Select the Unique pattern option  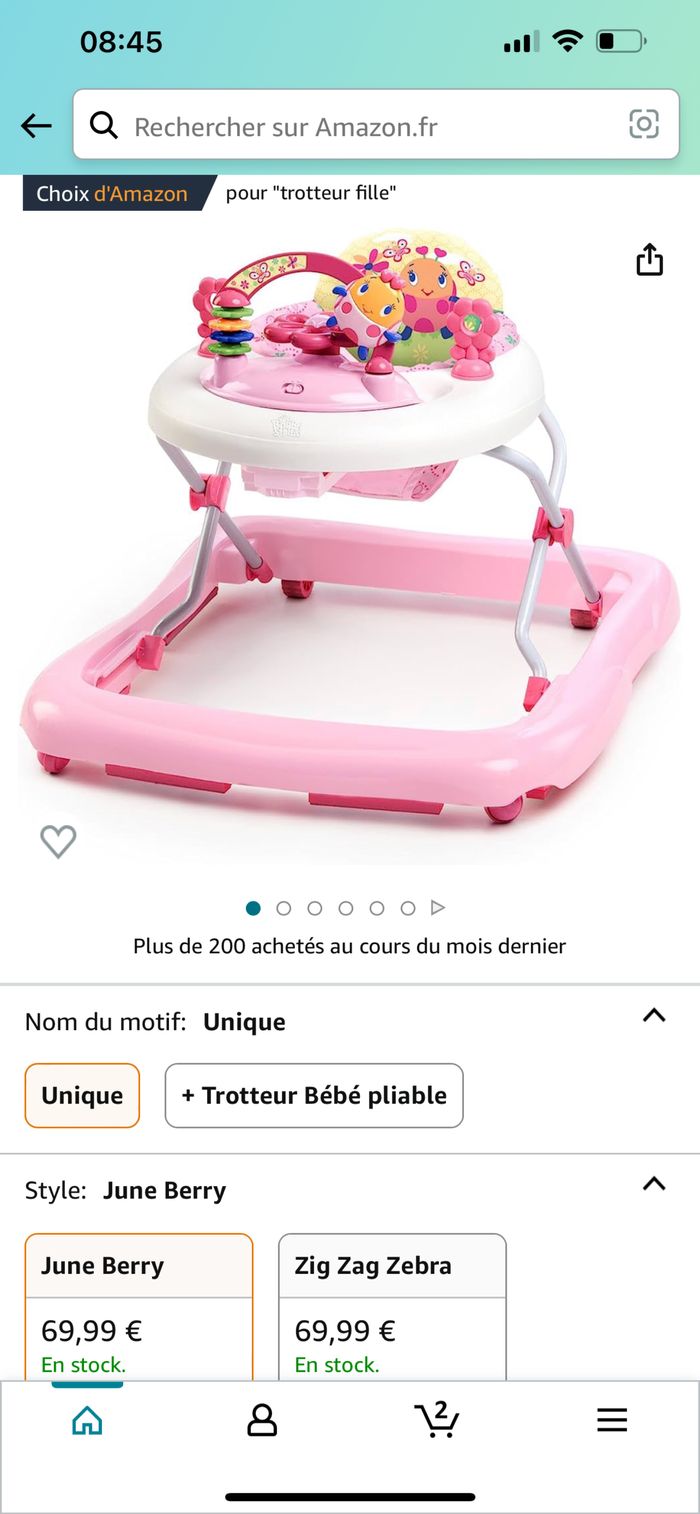(82, 1095)
